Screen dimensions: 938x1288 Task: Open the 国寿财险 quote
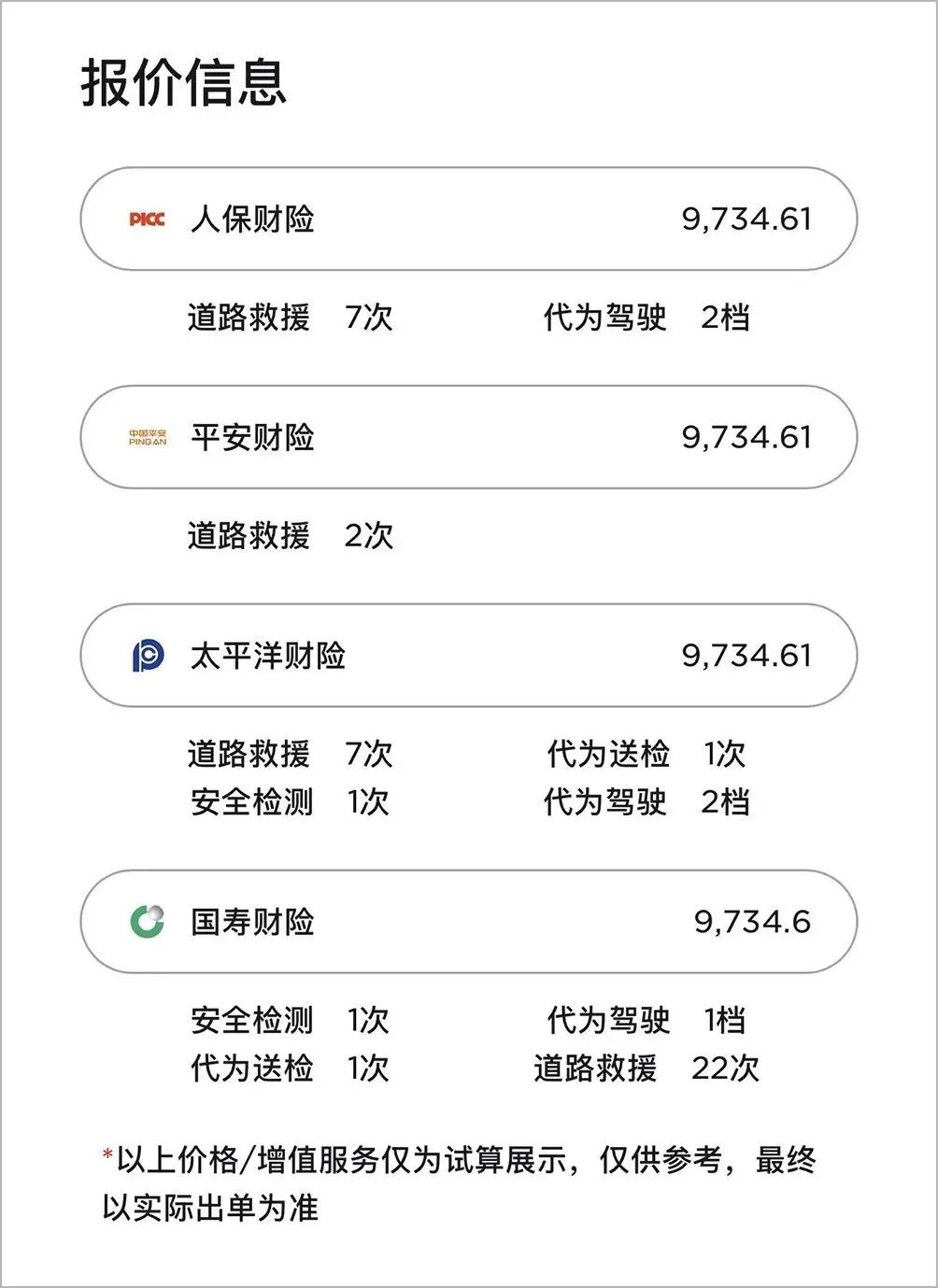tap(469, 921)
